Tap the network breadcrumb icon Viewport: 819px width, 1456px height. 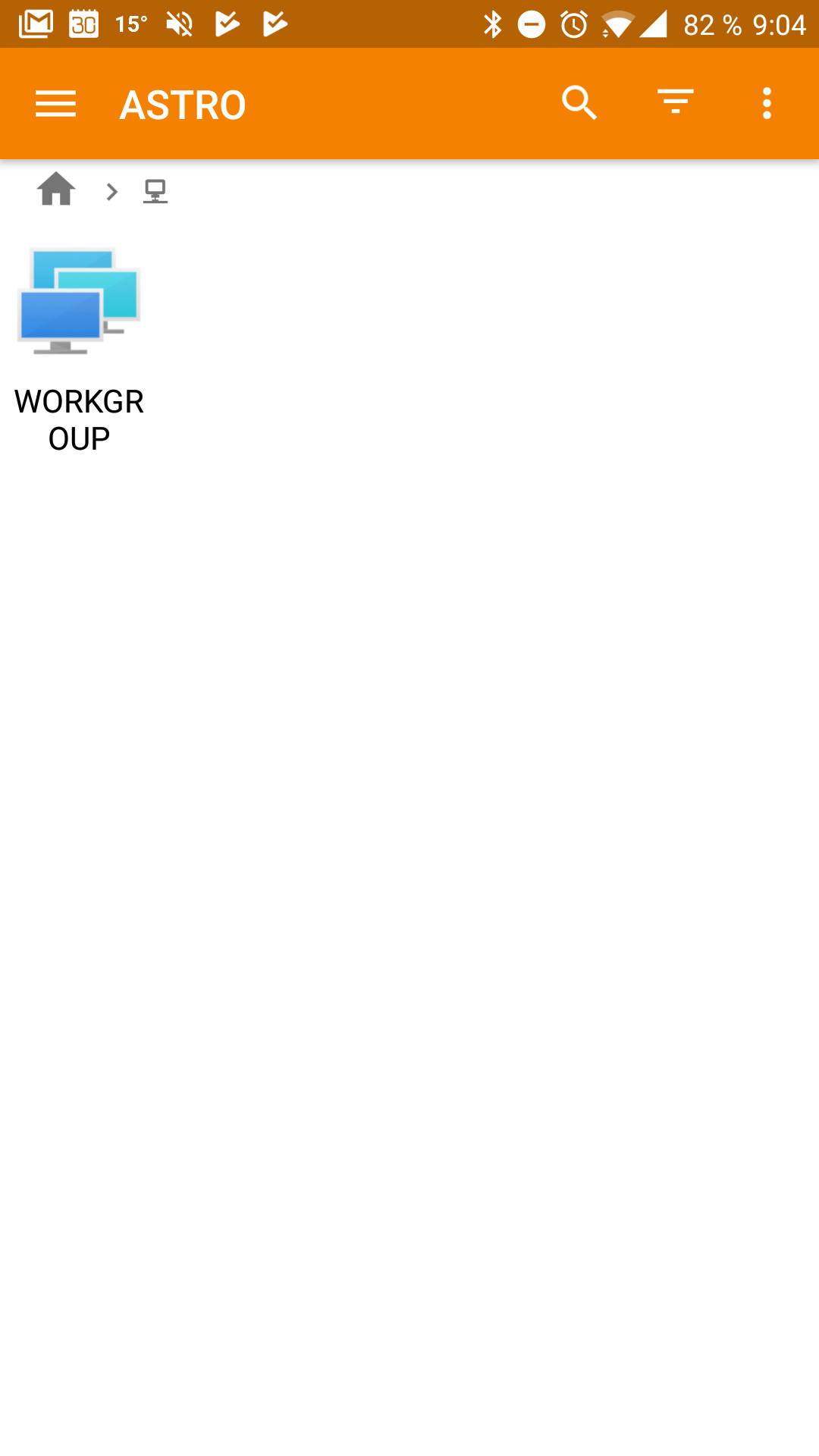[x=155, y=191]
